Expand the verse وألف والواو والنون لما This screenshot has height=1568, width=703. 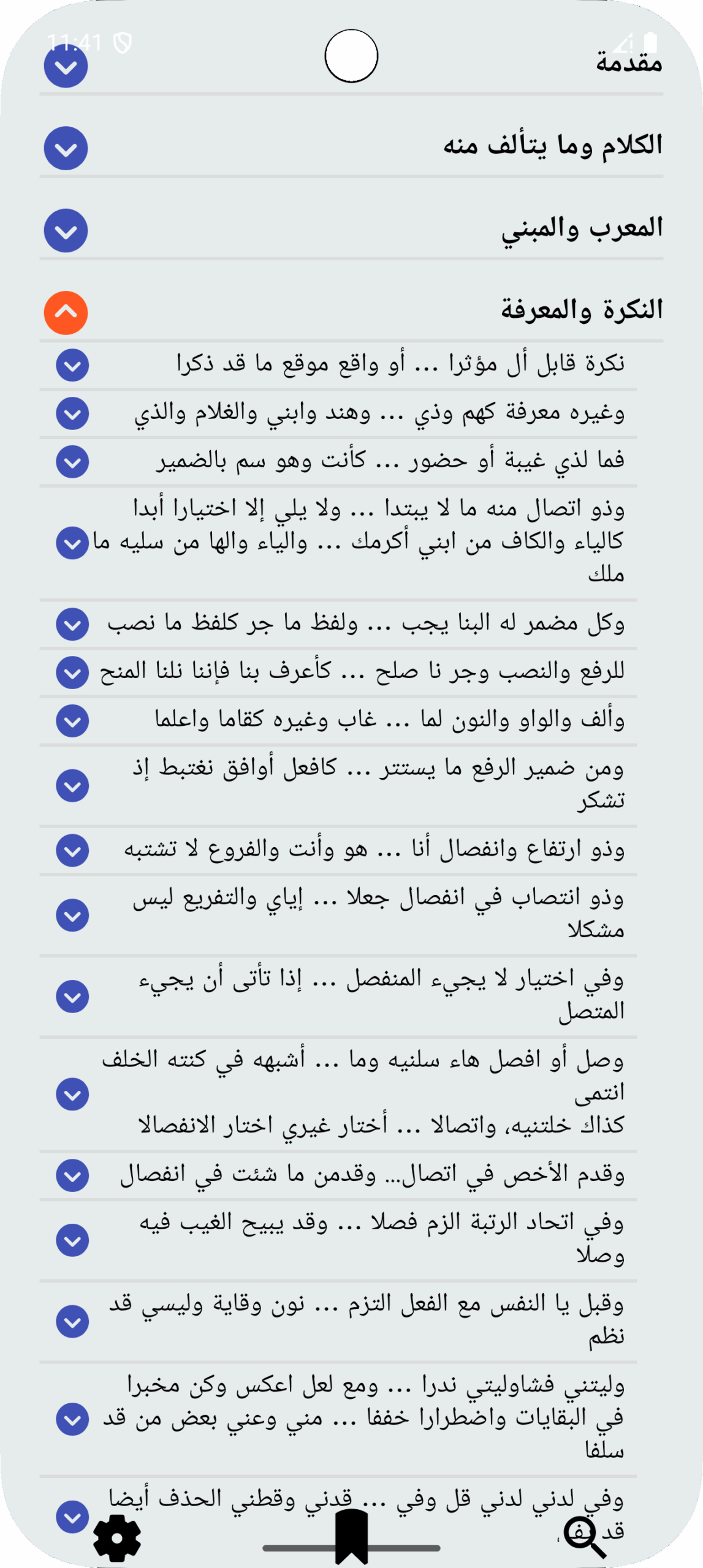72,721
